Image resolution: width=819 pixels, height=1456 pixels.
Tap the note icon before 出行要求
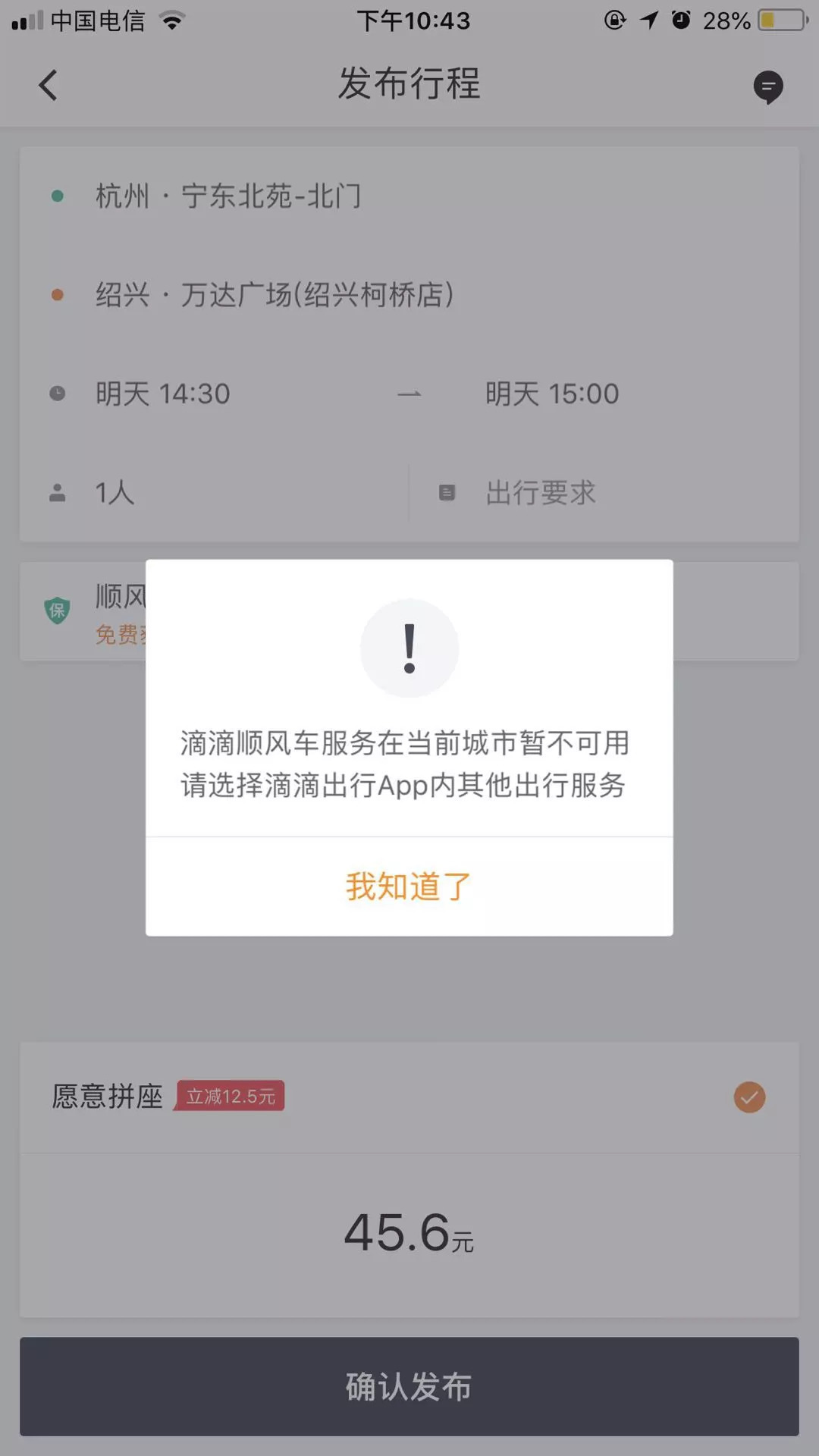pos(447,492)
